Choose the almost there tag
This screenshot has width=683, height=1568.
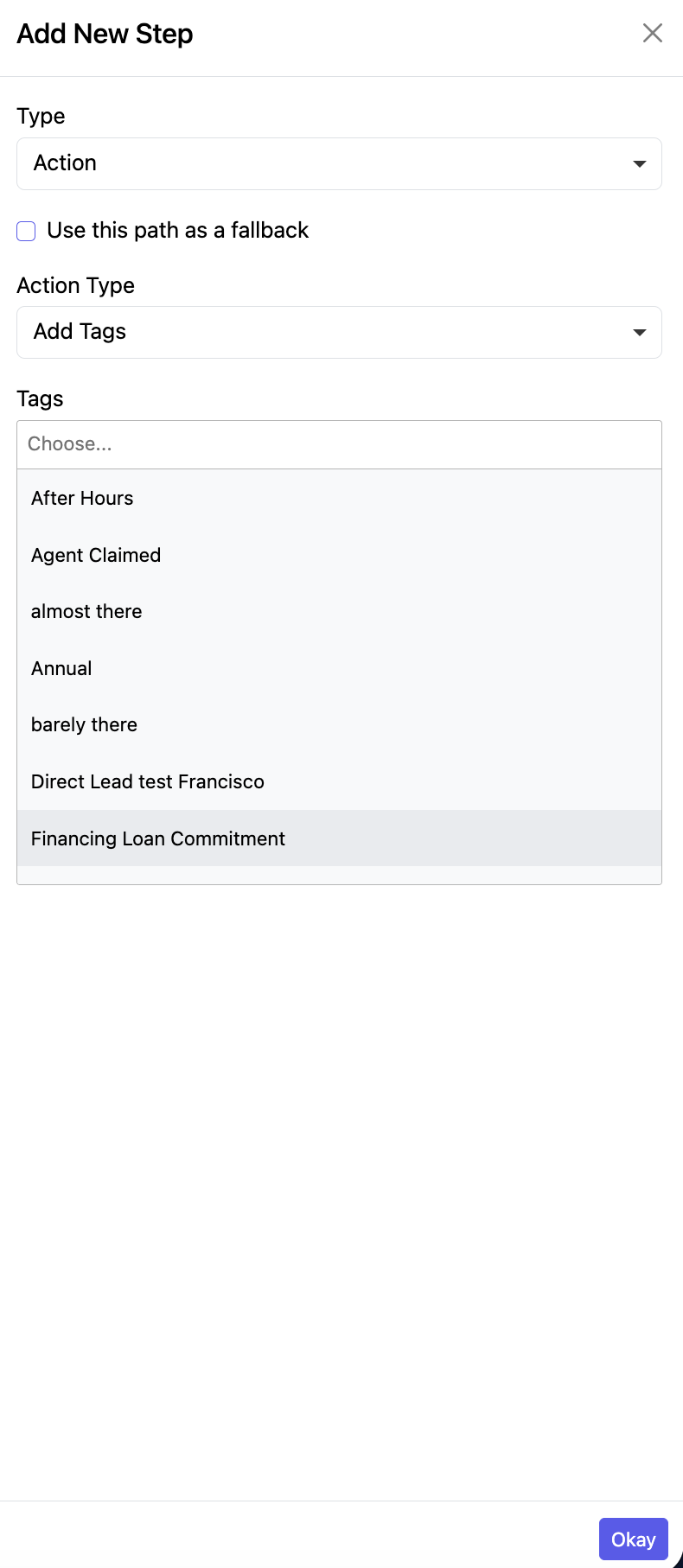pos(339,611)
